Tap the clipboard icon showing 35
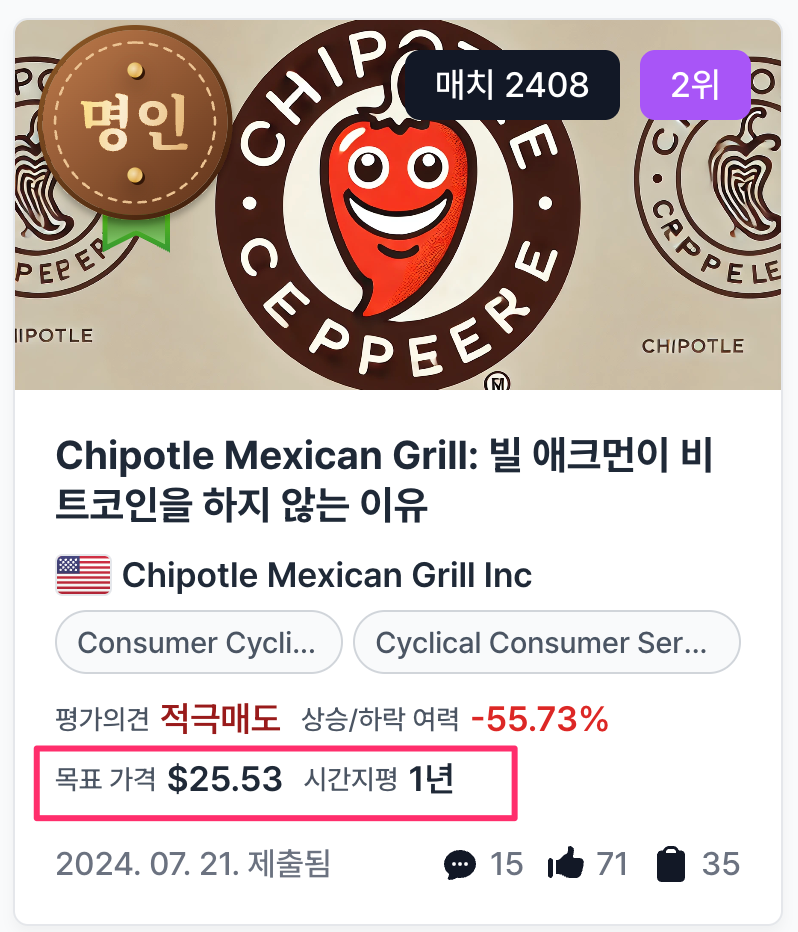This screenshot has width=798, height=932. tap(671, 863)
